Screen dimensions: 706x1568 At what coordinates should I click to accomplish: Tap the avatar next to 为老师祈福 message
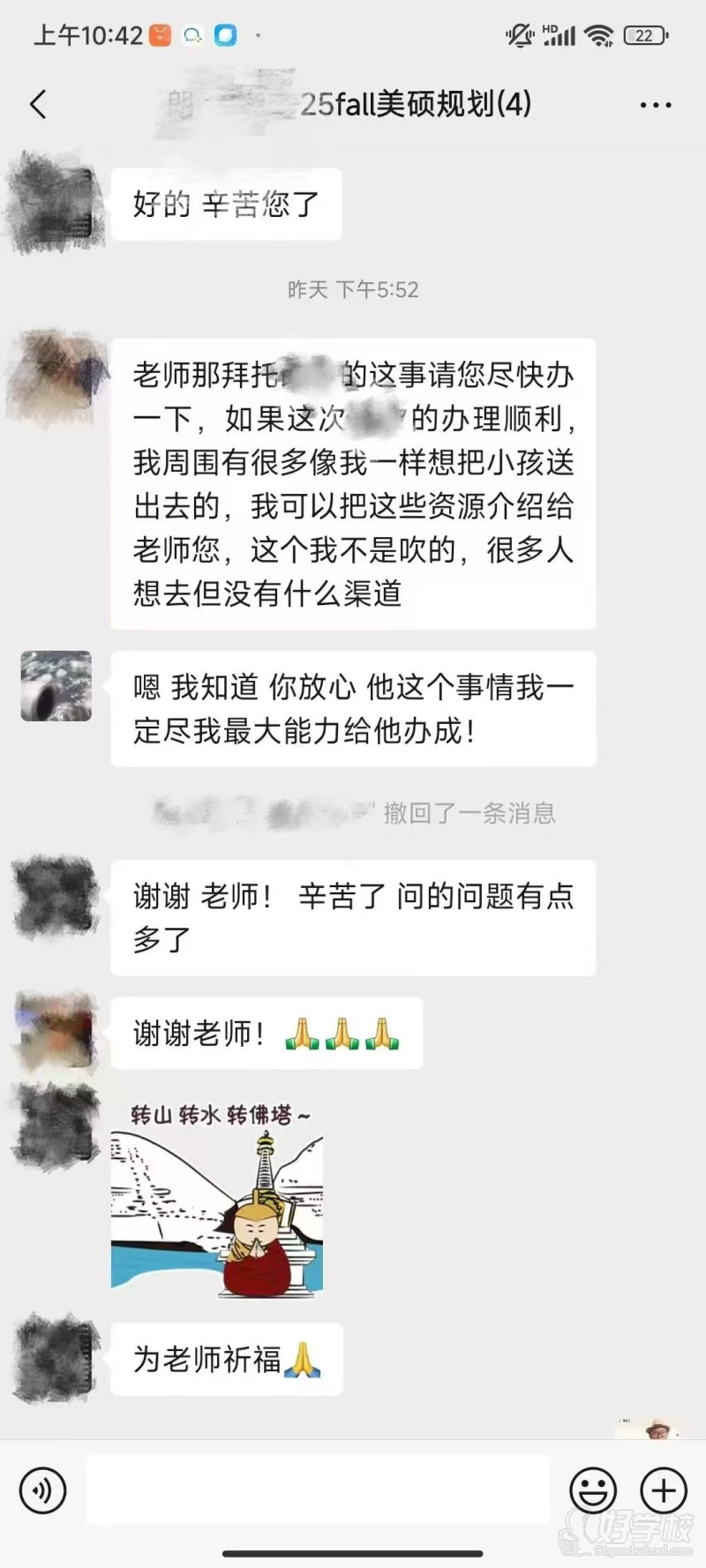pos(56,1358)
